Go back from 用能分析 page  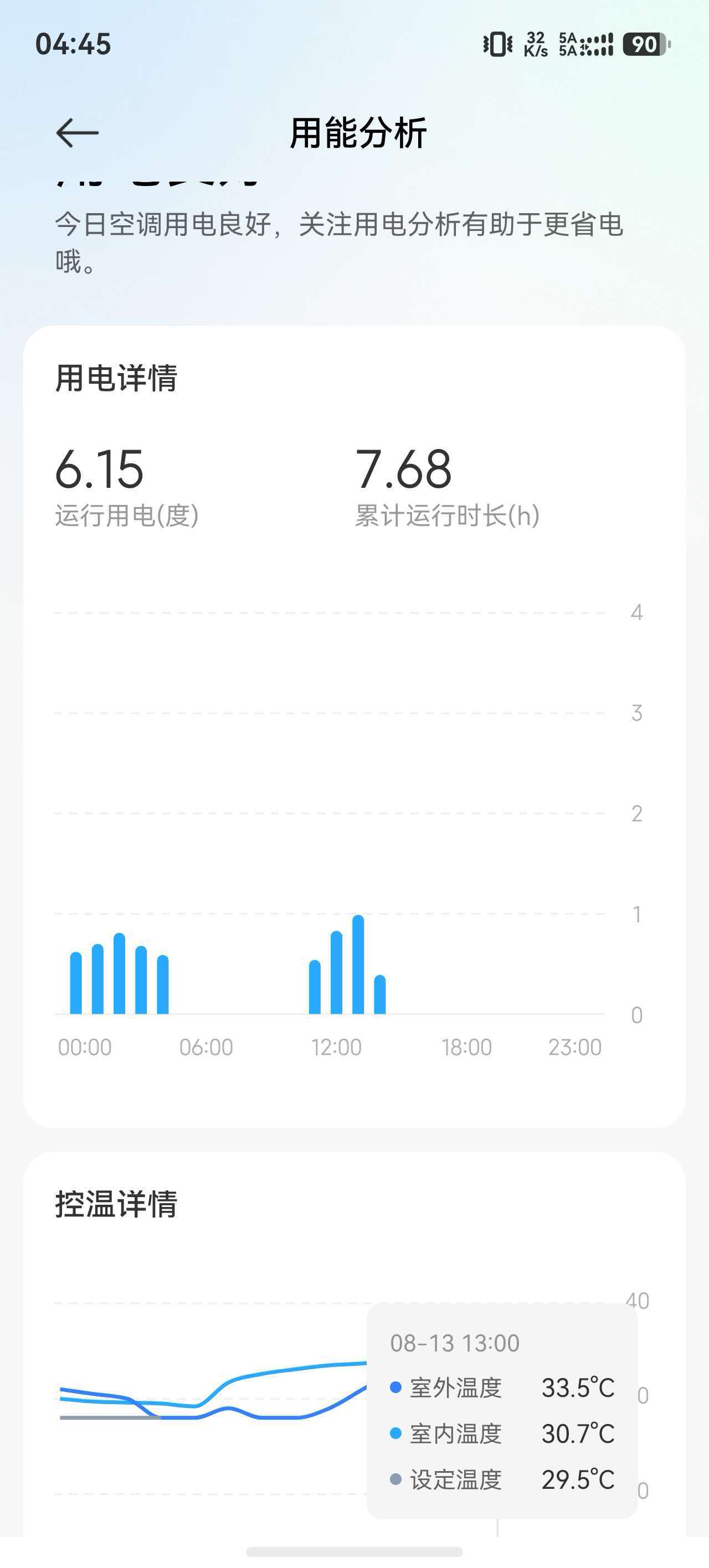point(78,133)
